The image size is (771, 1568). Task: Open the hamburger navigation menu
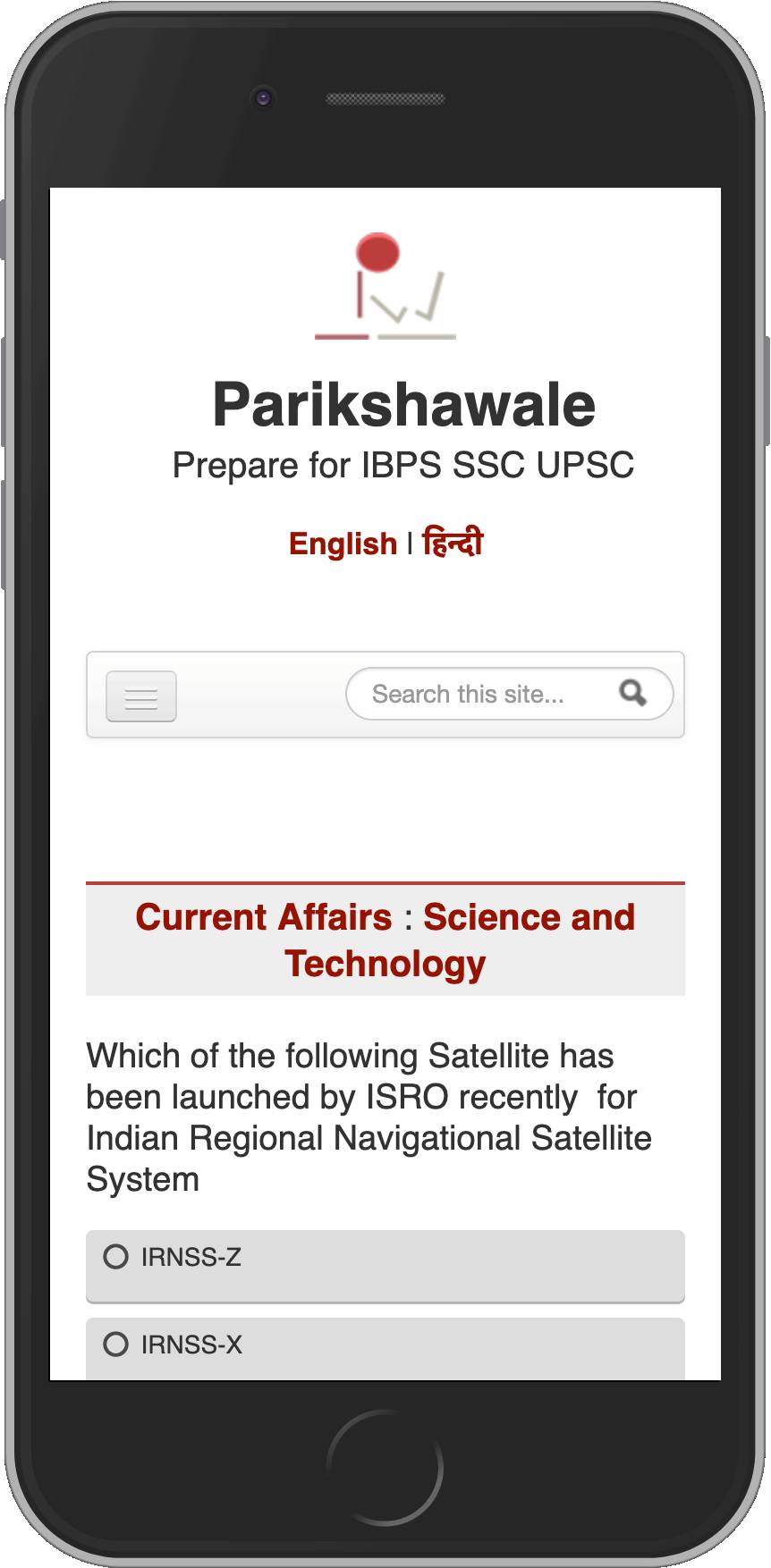point(141,695)
